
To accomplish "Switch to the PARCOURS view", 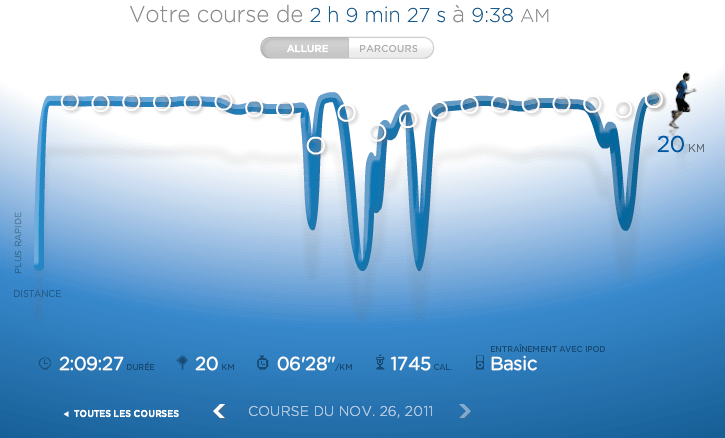I will pos(390,48).
